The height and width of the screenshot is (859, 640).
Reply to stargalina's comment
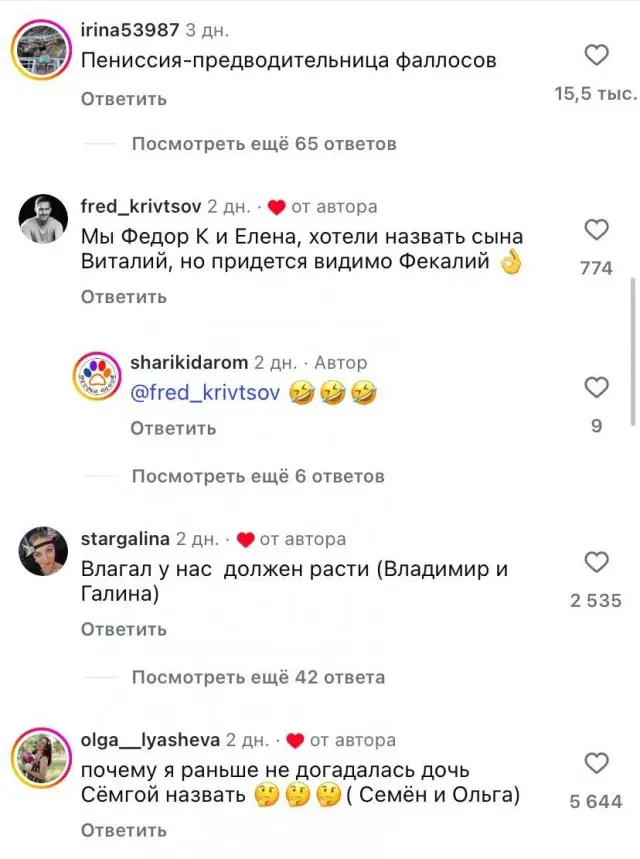[124, 629]
